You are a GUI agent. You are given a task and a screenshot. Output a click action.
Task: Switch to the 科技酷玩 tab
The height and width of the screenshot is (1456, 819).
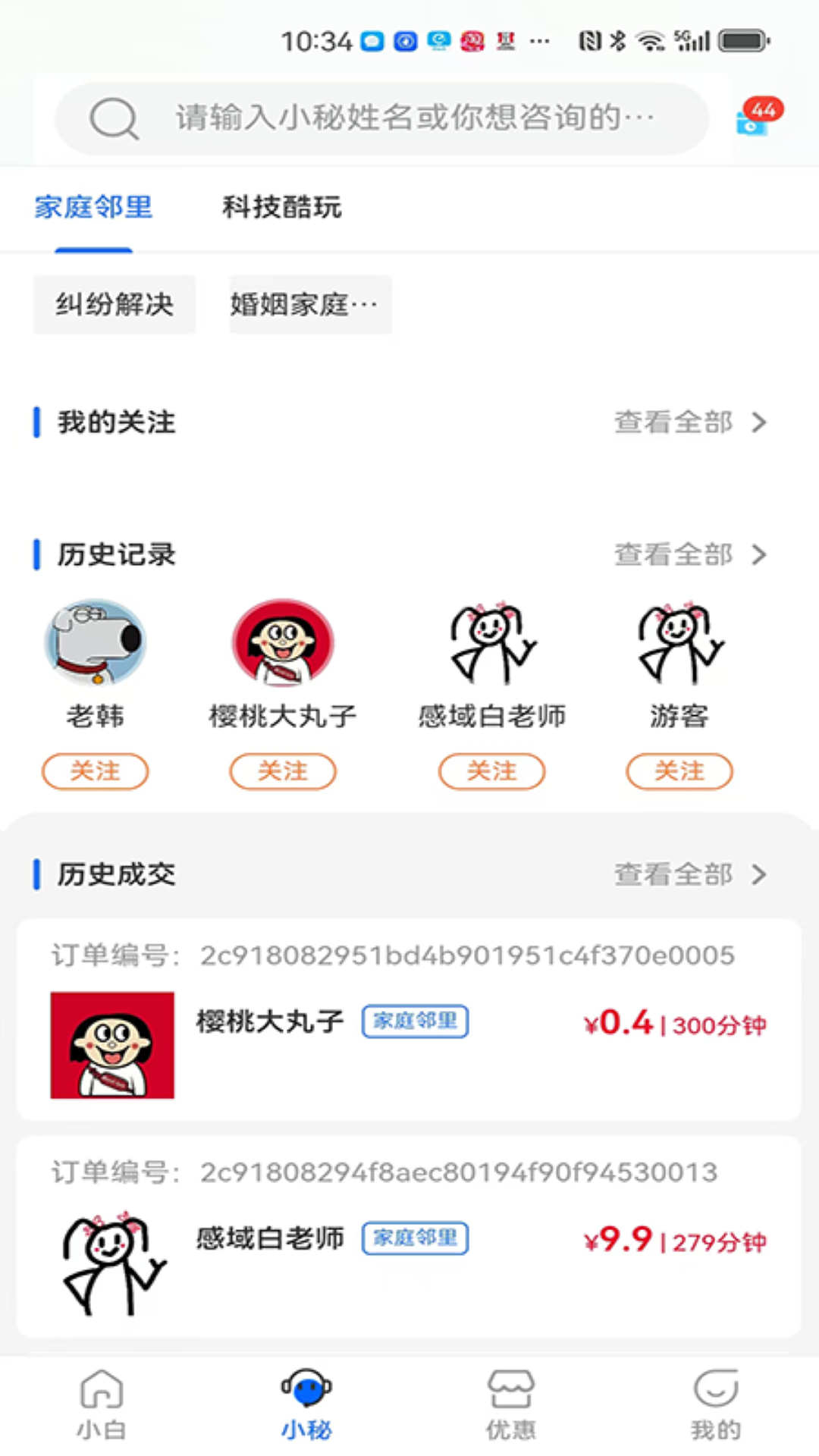click(281, 207)
